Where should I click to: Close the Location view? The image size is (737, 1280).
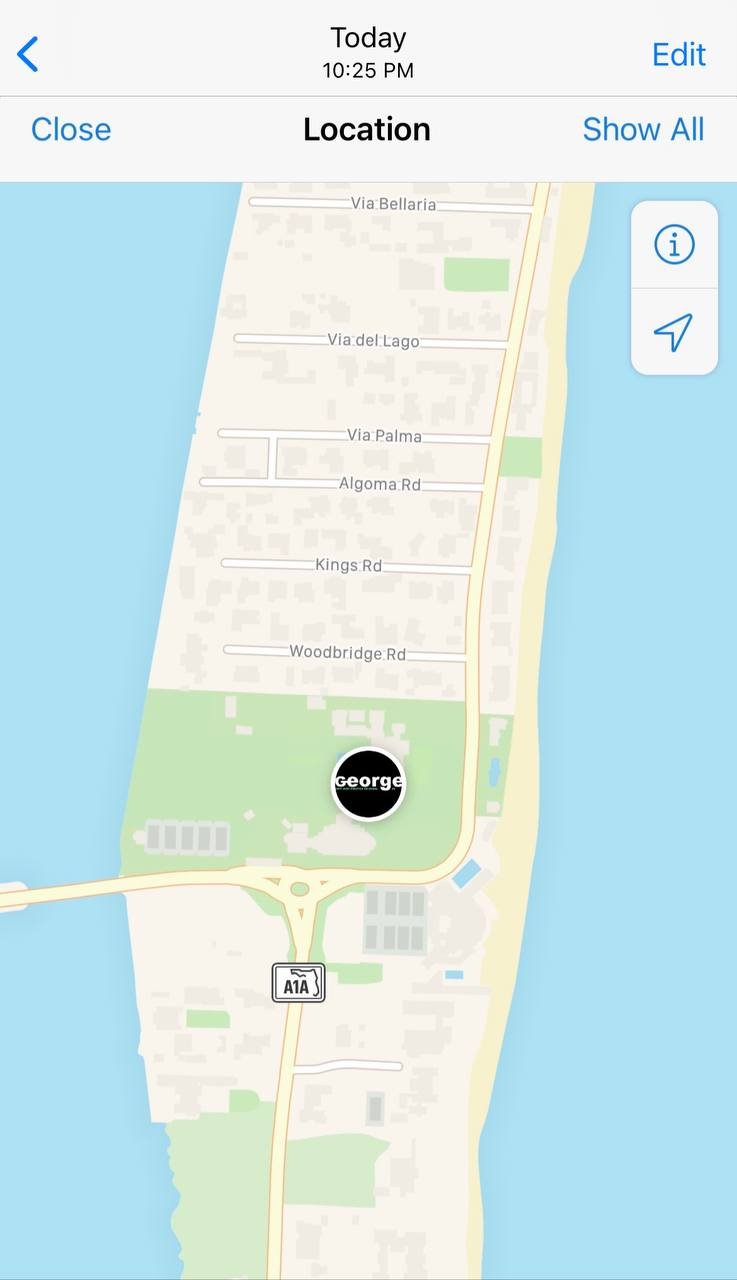click(x=71, y=129)
